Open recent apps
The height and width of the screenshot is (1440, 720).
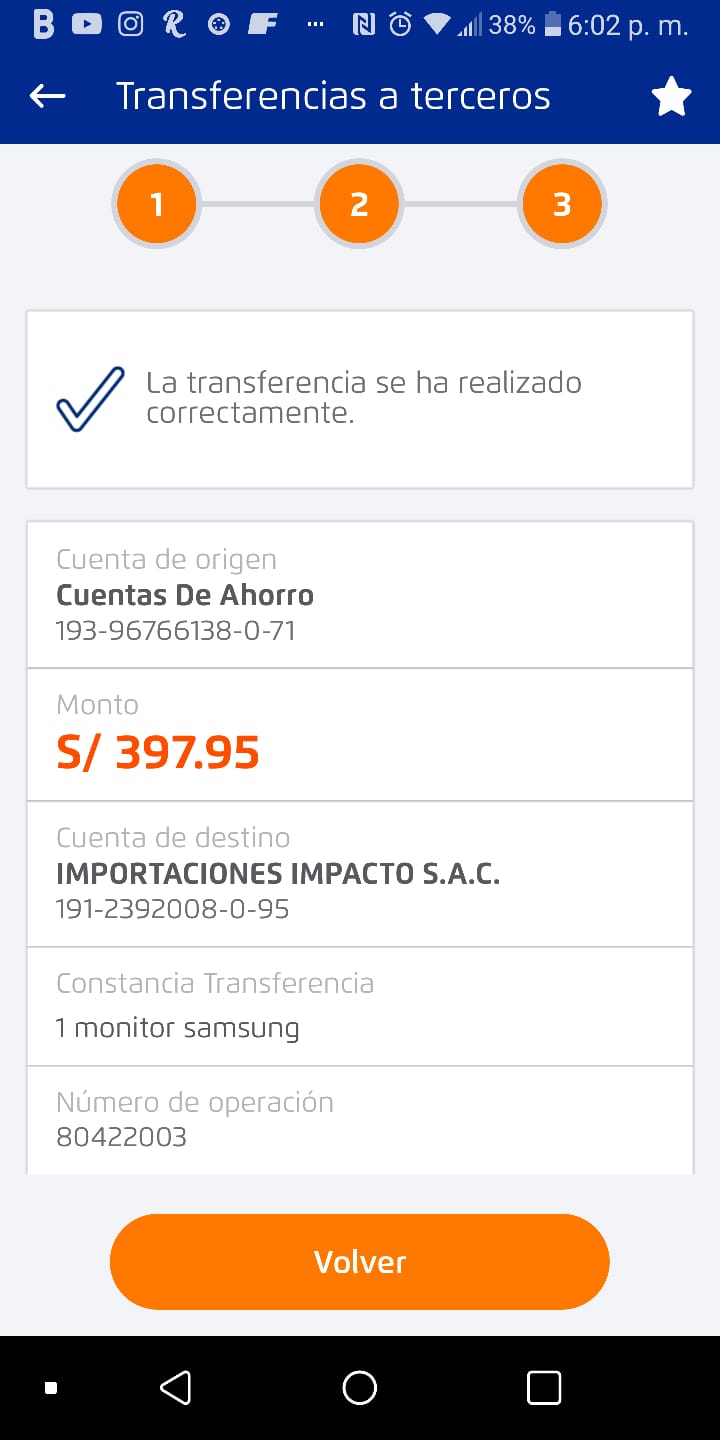click(x=543, y=1388)
